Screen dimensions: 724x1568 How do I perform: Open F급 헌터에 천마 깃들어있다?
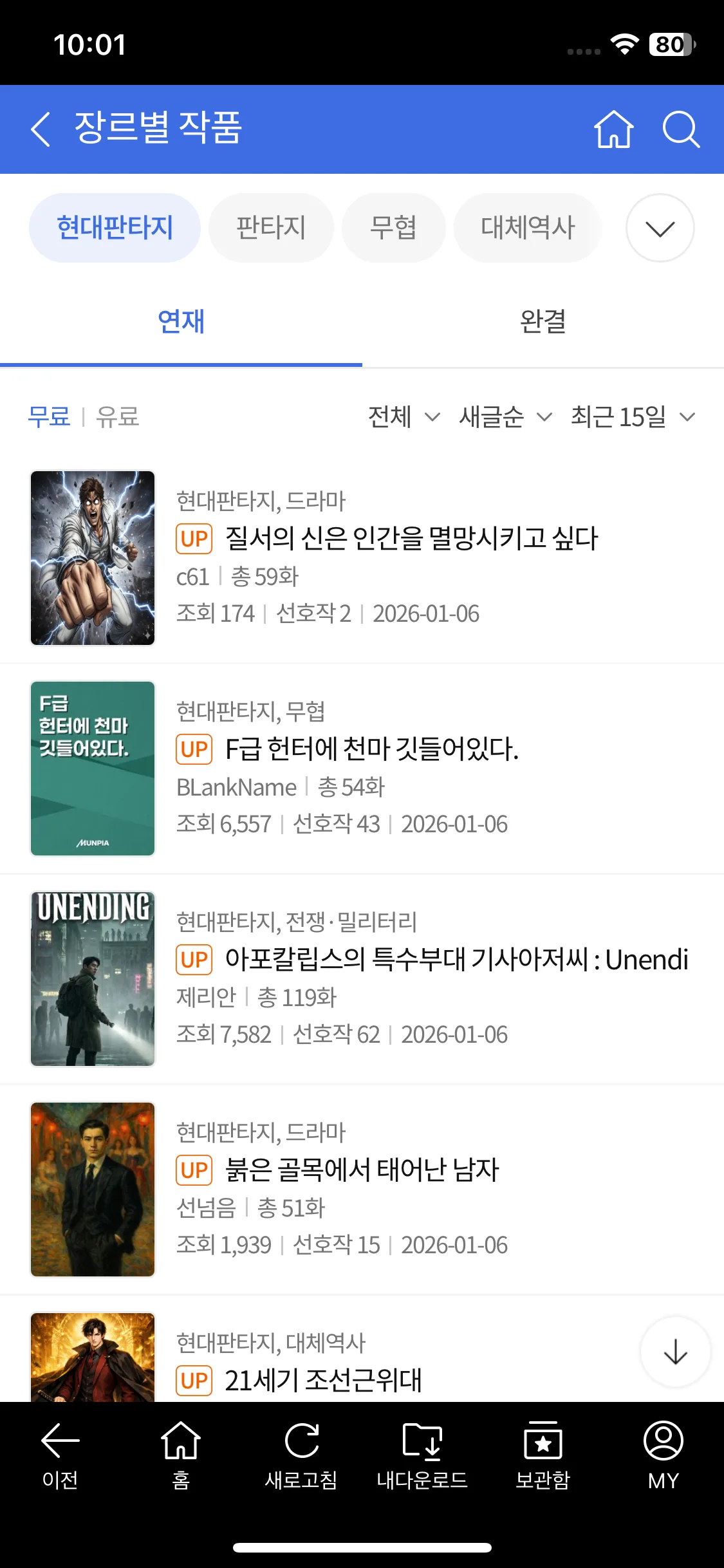[372, 749]
